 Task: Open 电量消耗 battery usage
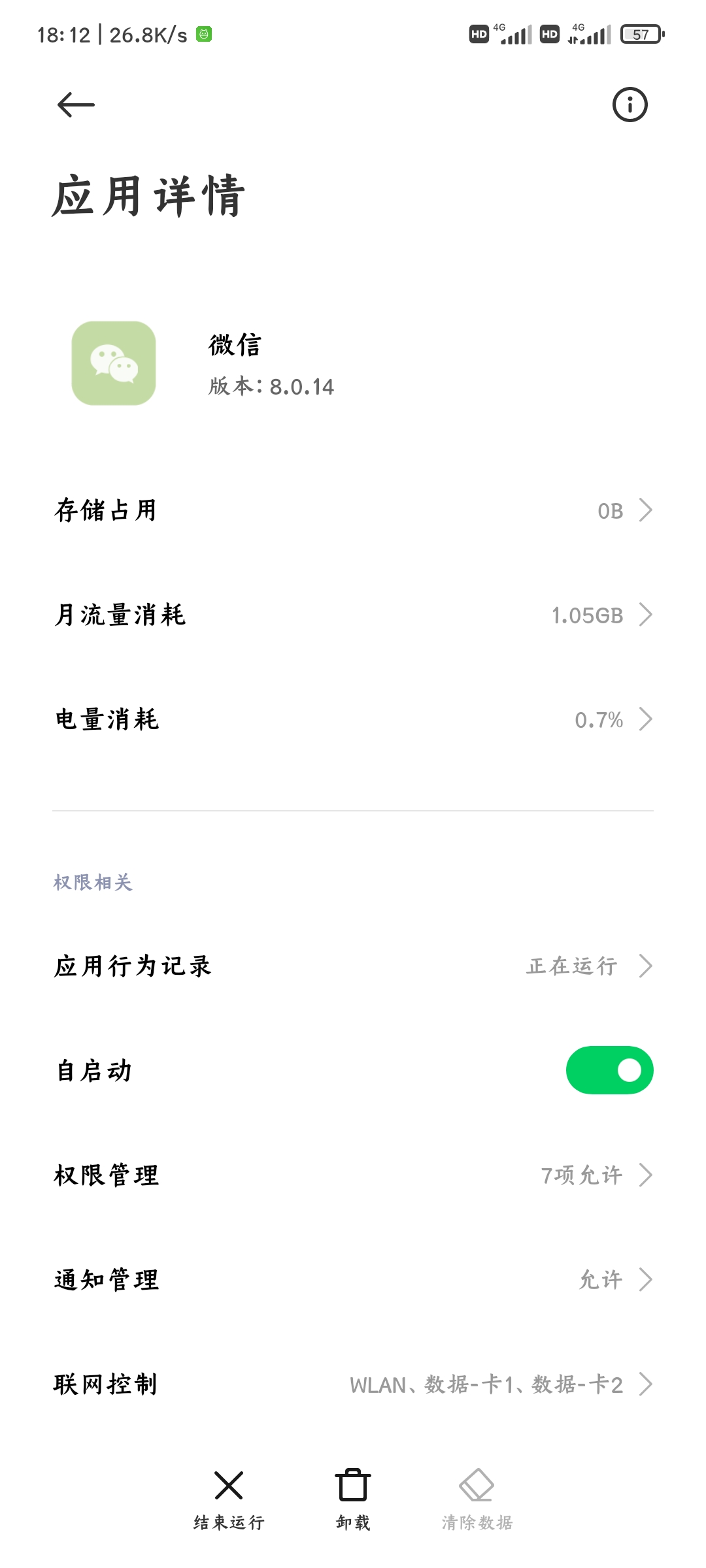click(x=353, y=719)
